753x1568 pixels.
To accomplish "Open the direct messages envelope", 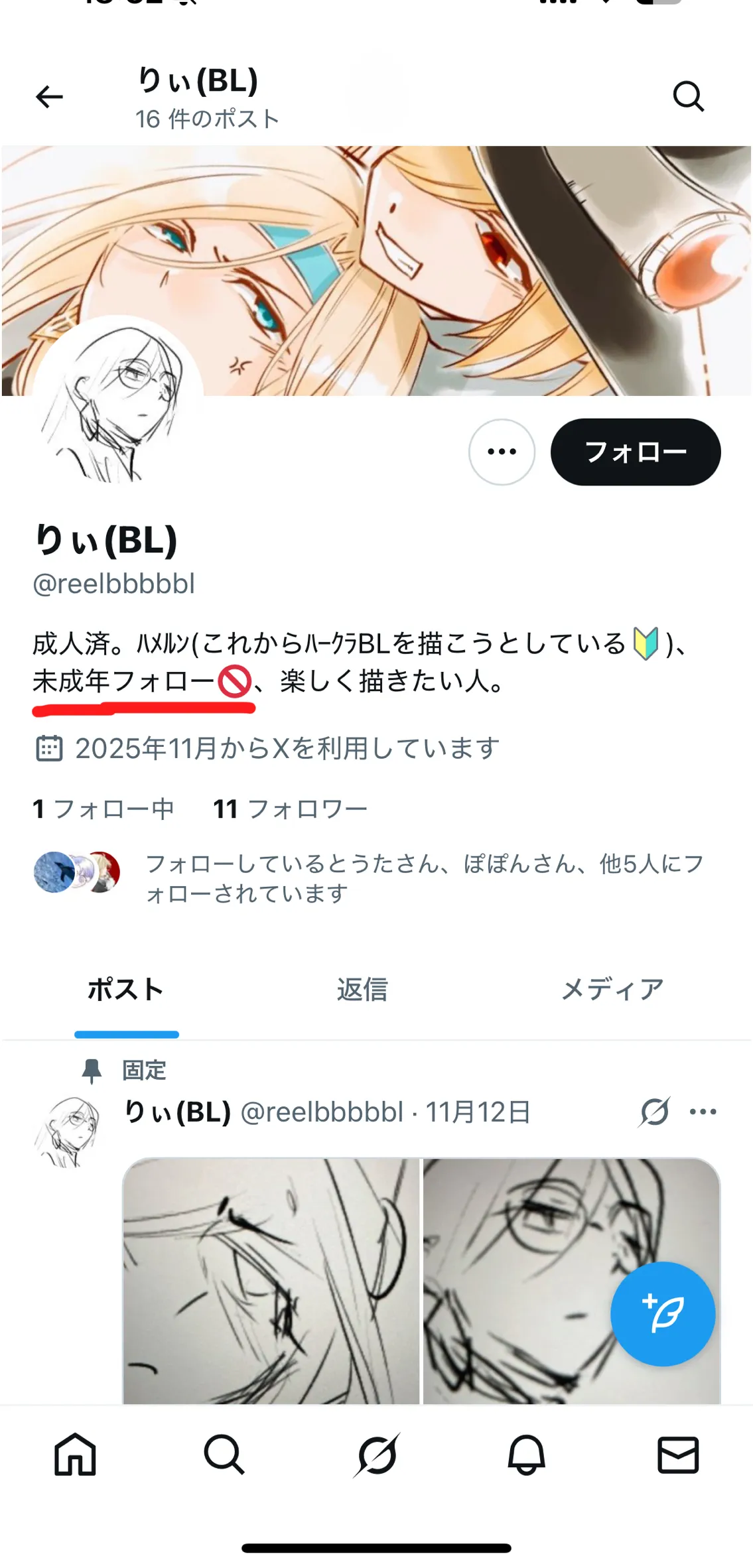I will [x=677, y=1455].
